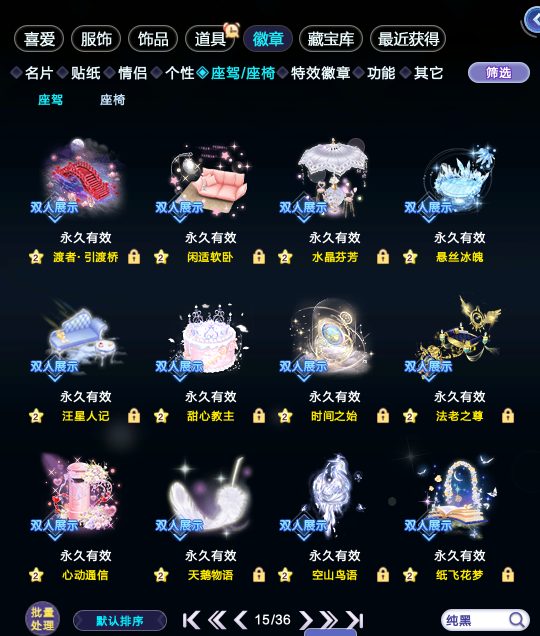
Task: Go to the next page arrow
Action: (x=305, y=620)
